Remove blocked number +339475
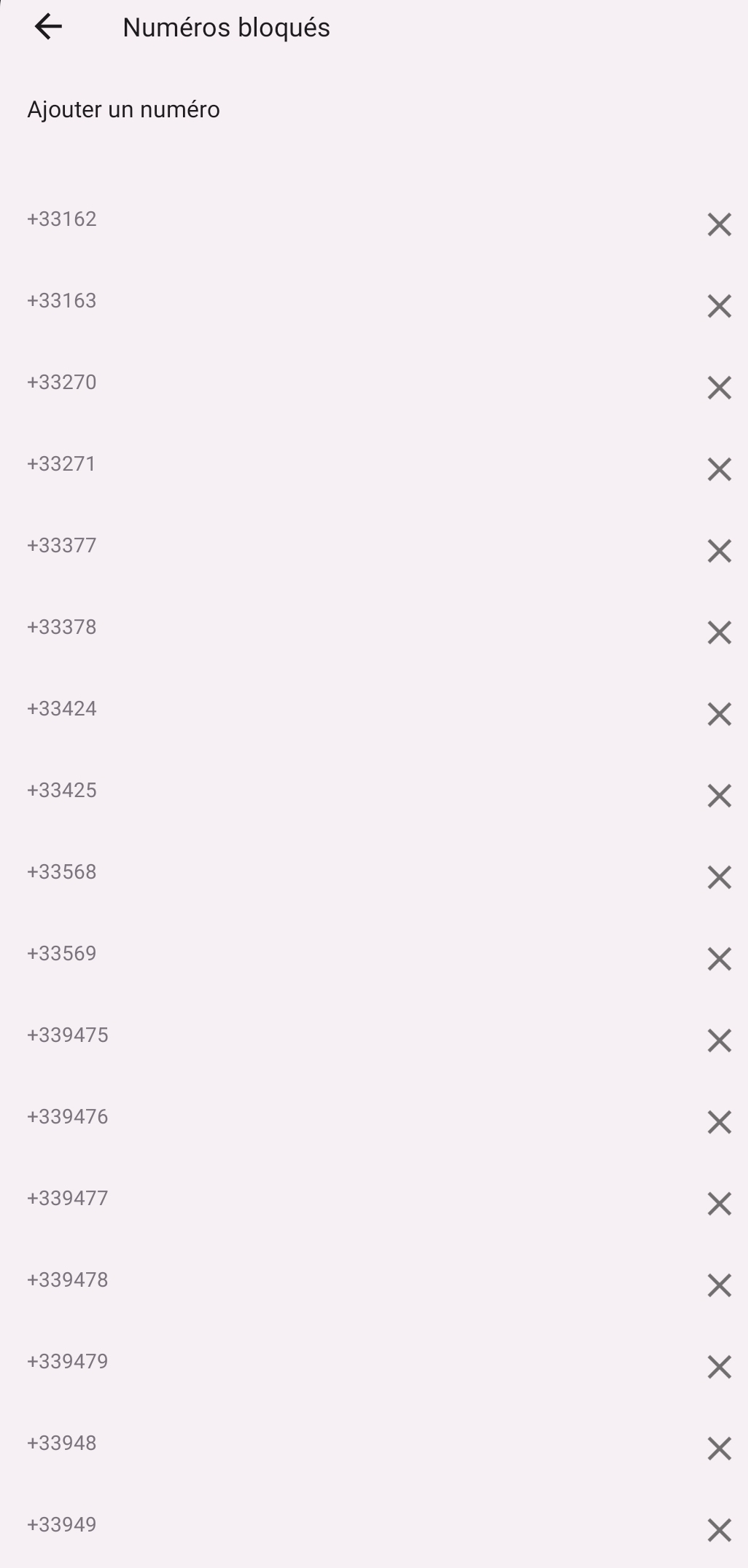 pyautogui.click(x=719, y=1040)
